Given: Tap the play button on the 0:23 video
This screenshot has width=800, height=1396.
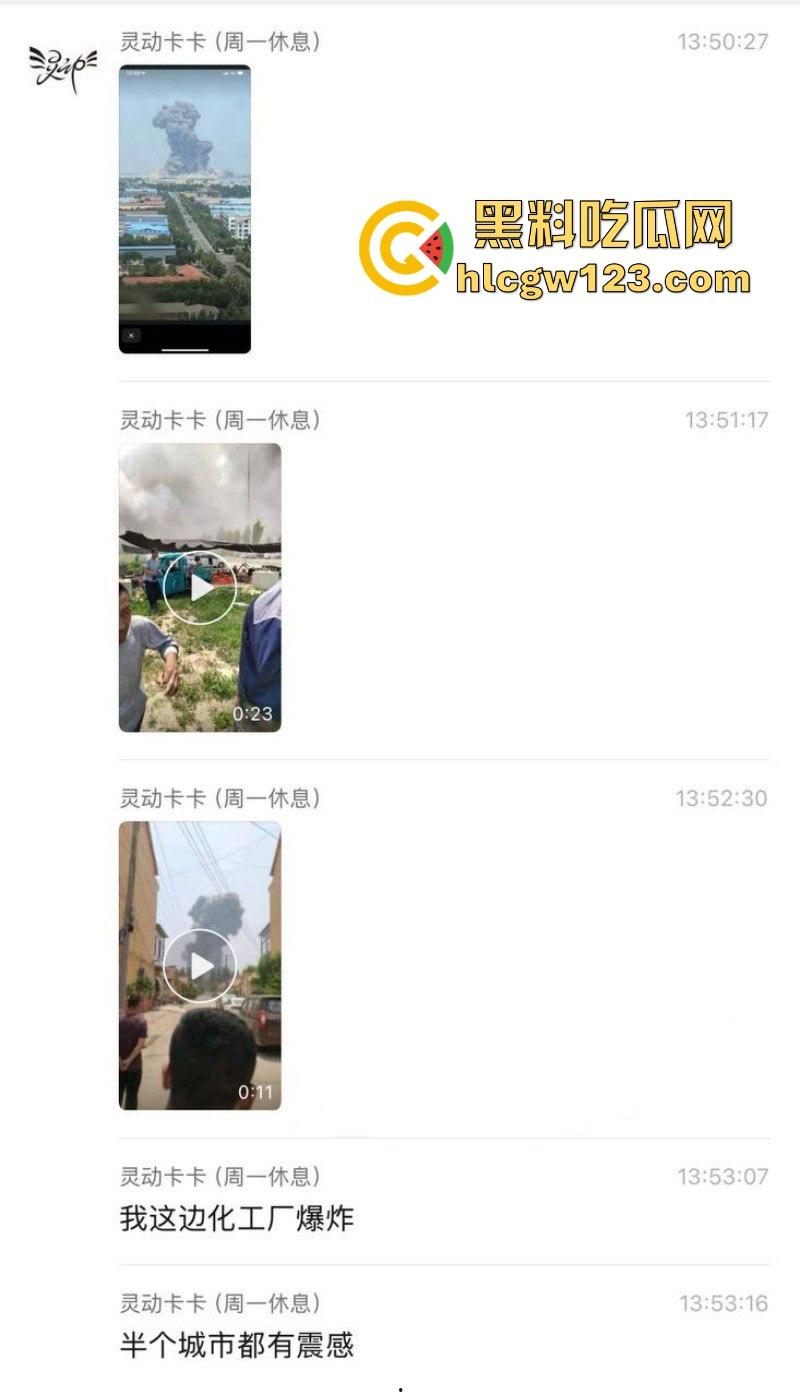Looking at the screenshot, I should pyautogui.click(x=200, y=587).
